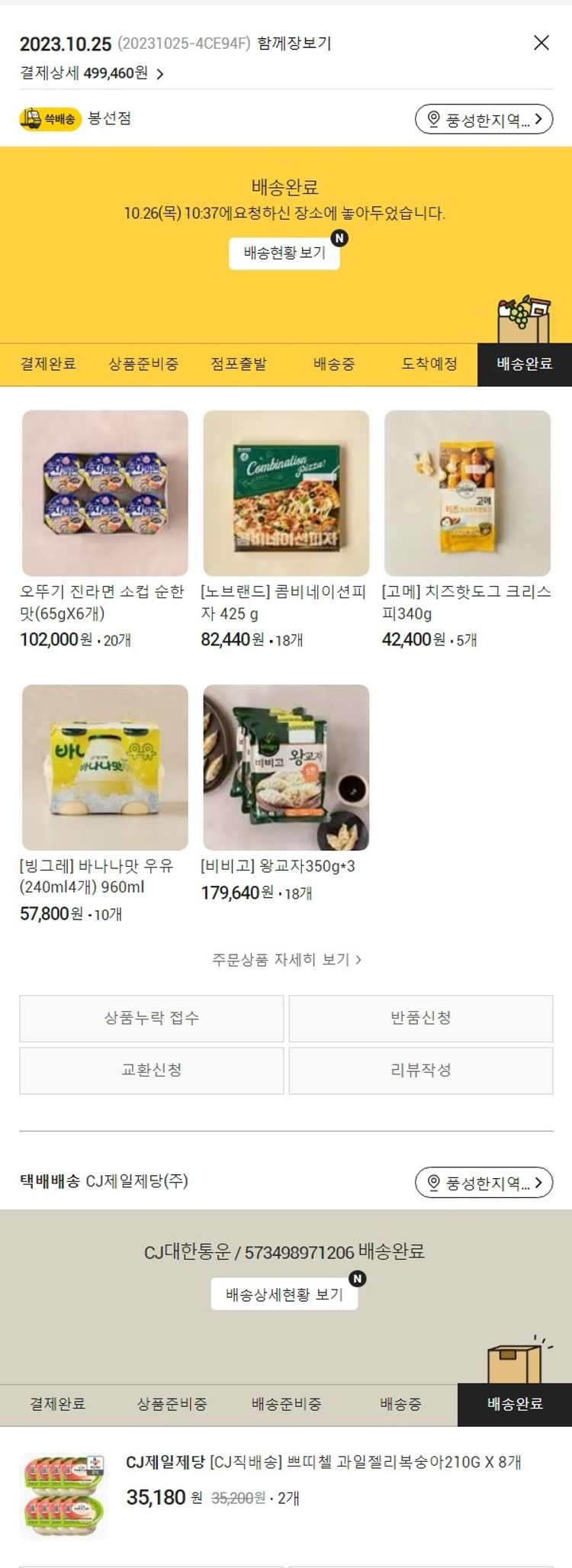Open 고메 치즈핫도그 크리스피 product

(x=467, y=494)
